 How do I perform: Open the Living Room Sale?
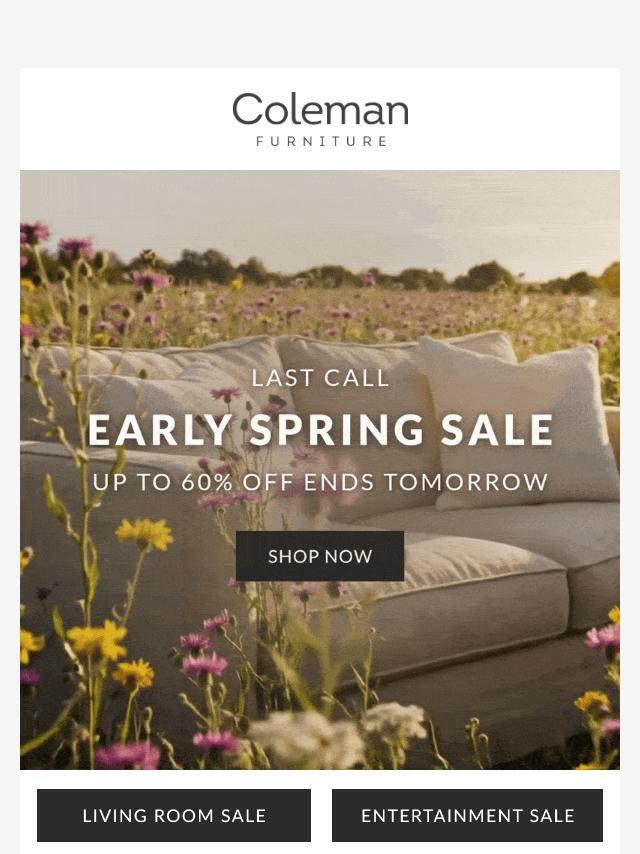[x=174, y=815]
